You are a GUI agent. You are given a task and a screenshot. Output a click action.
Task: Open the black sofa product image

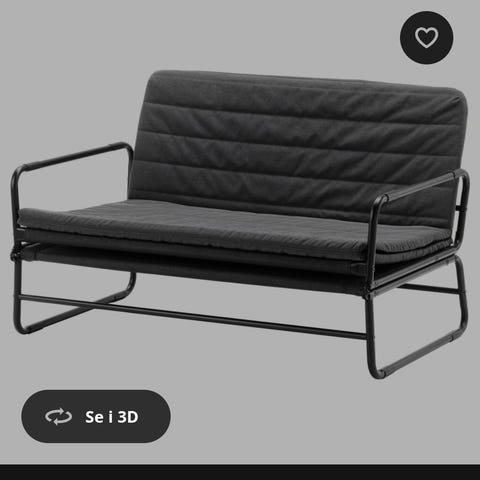(x=240, y=224)
